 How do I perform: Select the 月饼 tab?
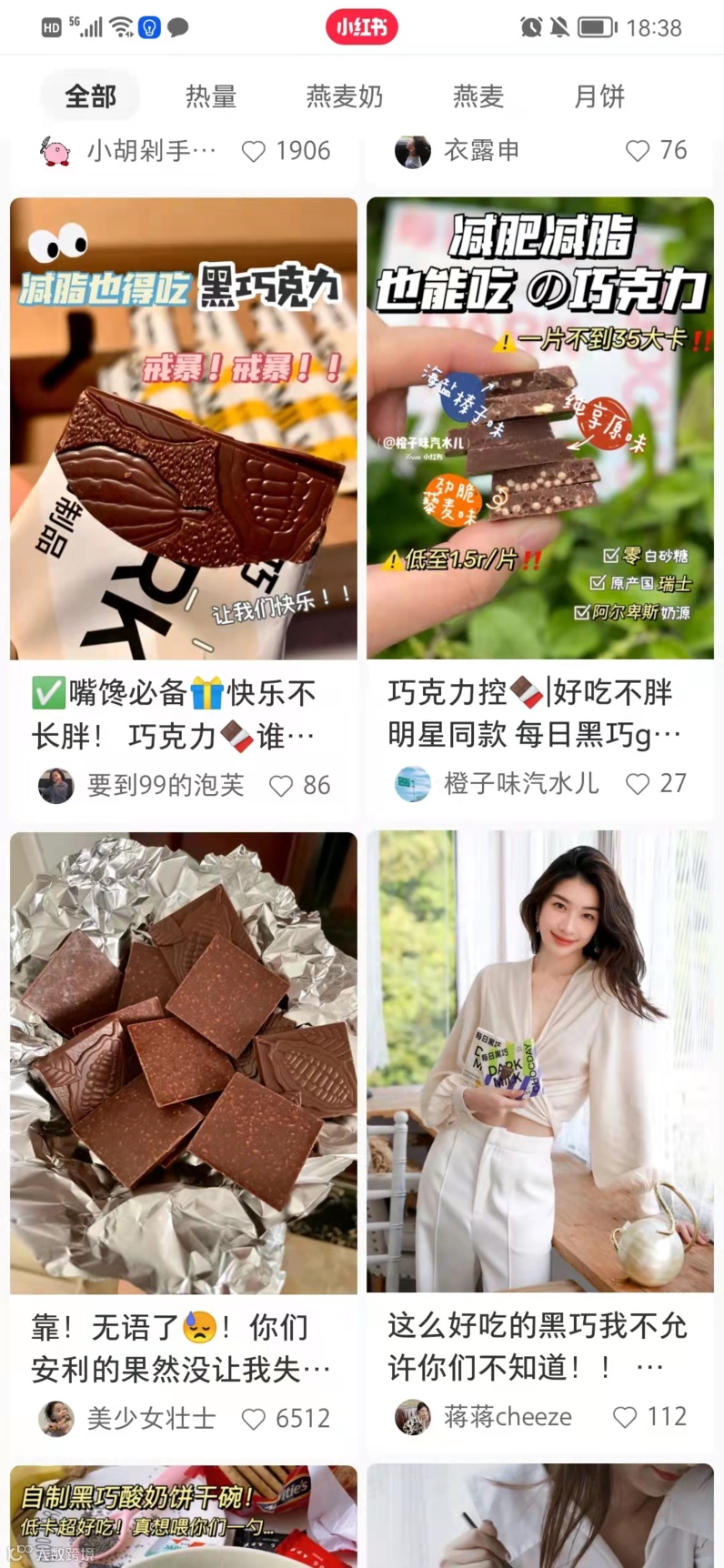coord(599,96)
